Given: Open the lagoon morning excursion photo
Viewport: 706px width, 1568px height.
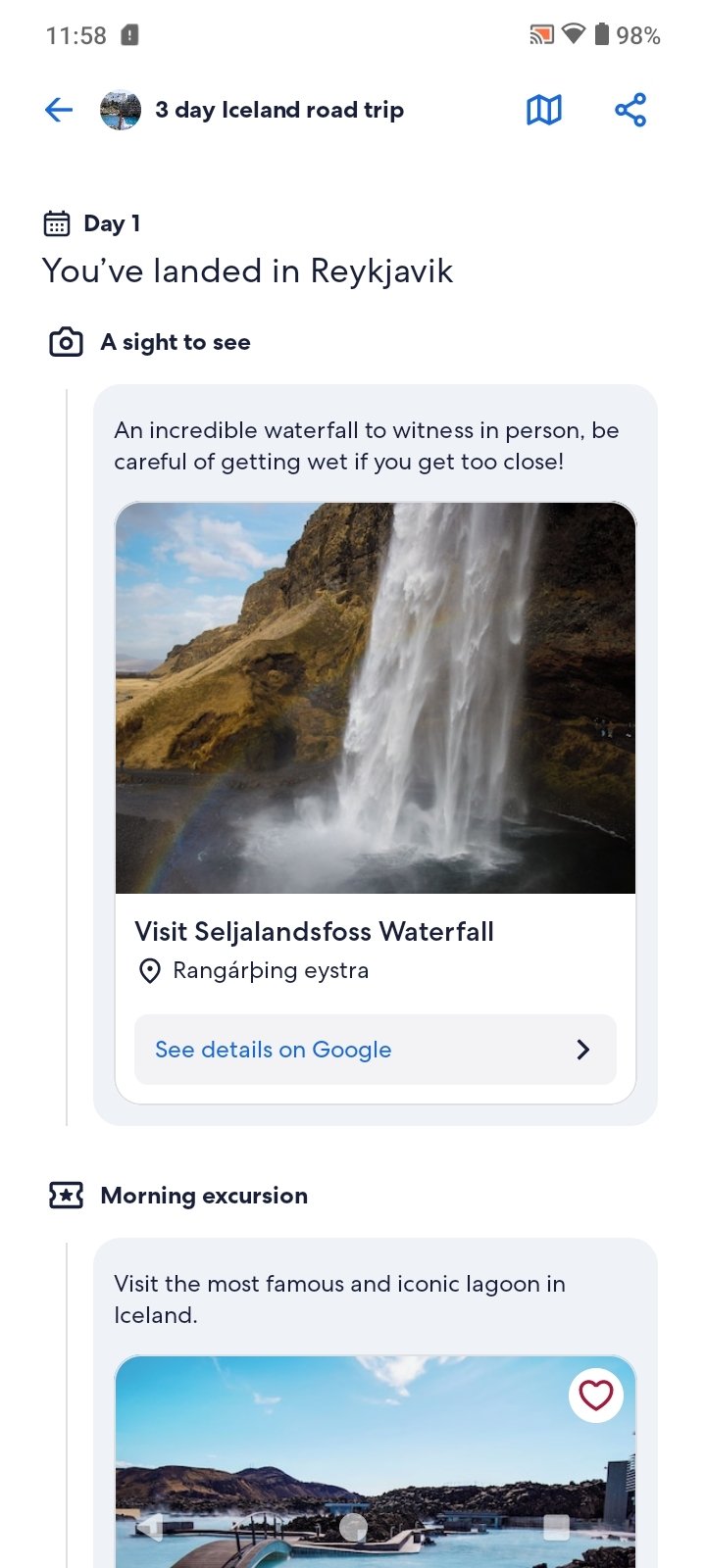Looking at the screenshot, I should pos(376,1462).
